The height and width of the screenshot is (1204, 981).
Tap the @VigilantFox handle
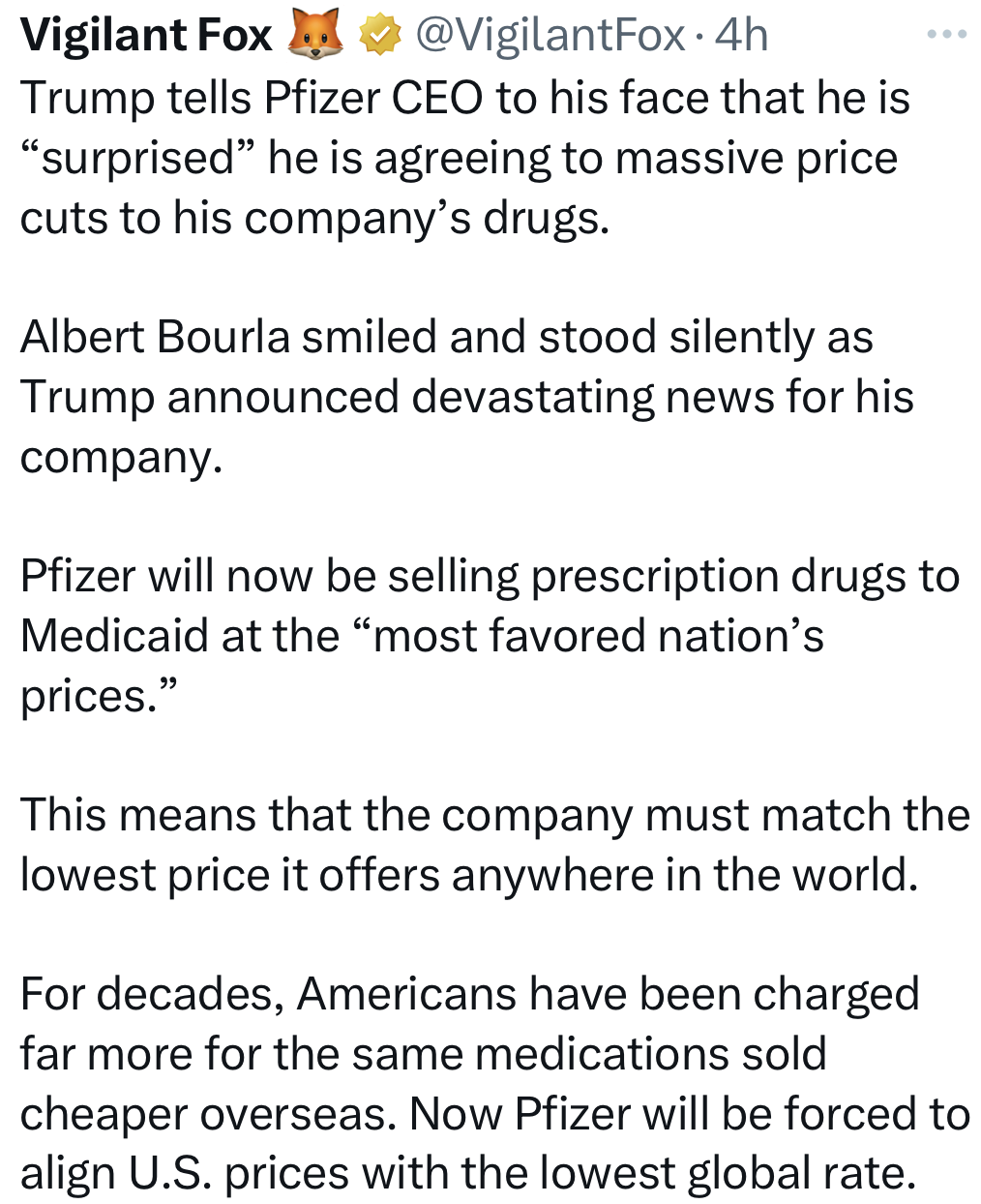(x=550, y=36)
